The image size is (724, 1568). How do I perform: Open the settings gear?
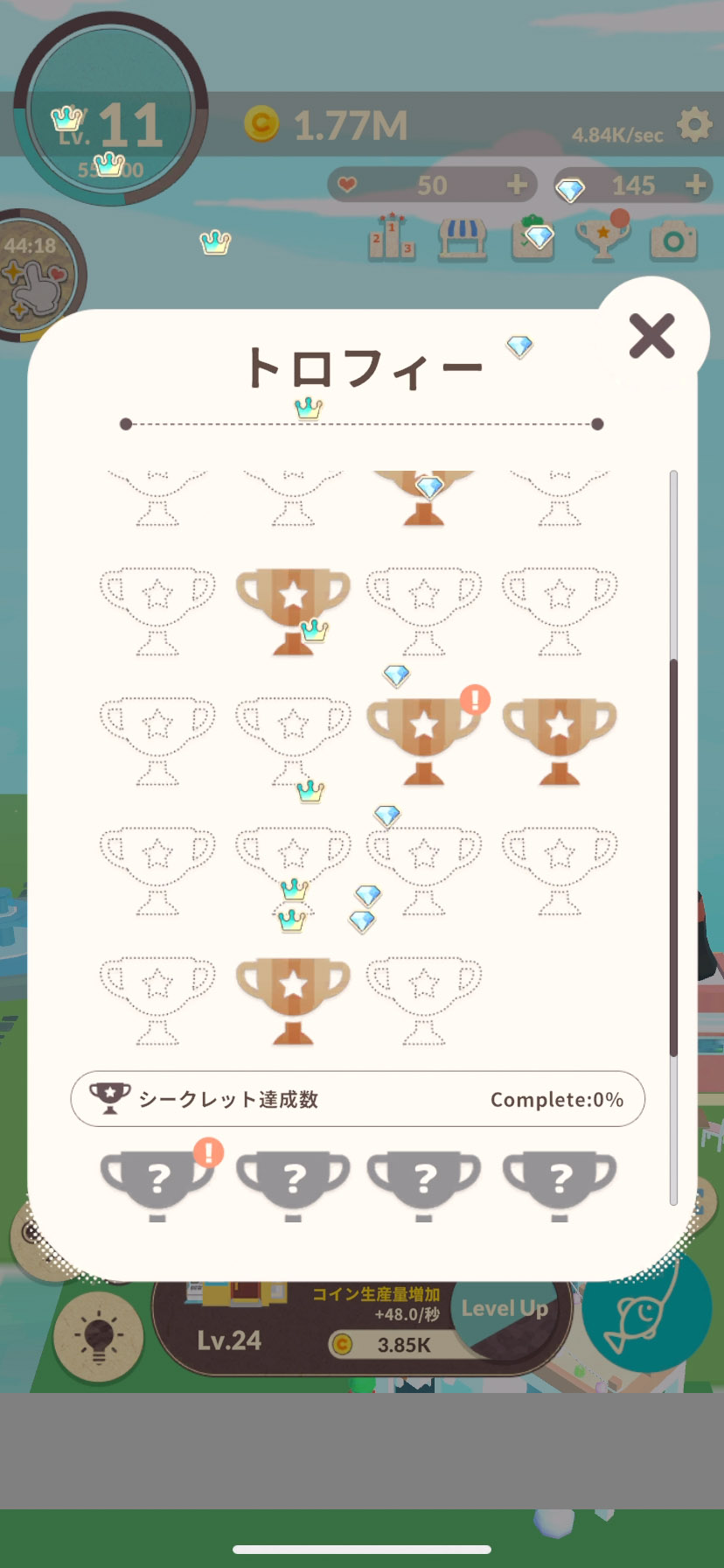pyautogui.click(x=694, y=125)
